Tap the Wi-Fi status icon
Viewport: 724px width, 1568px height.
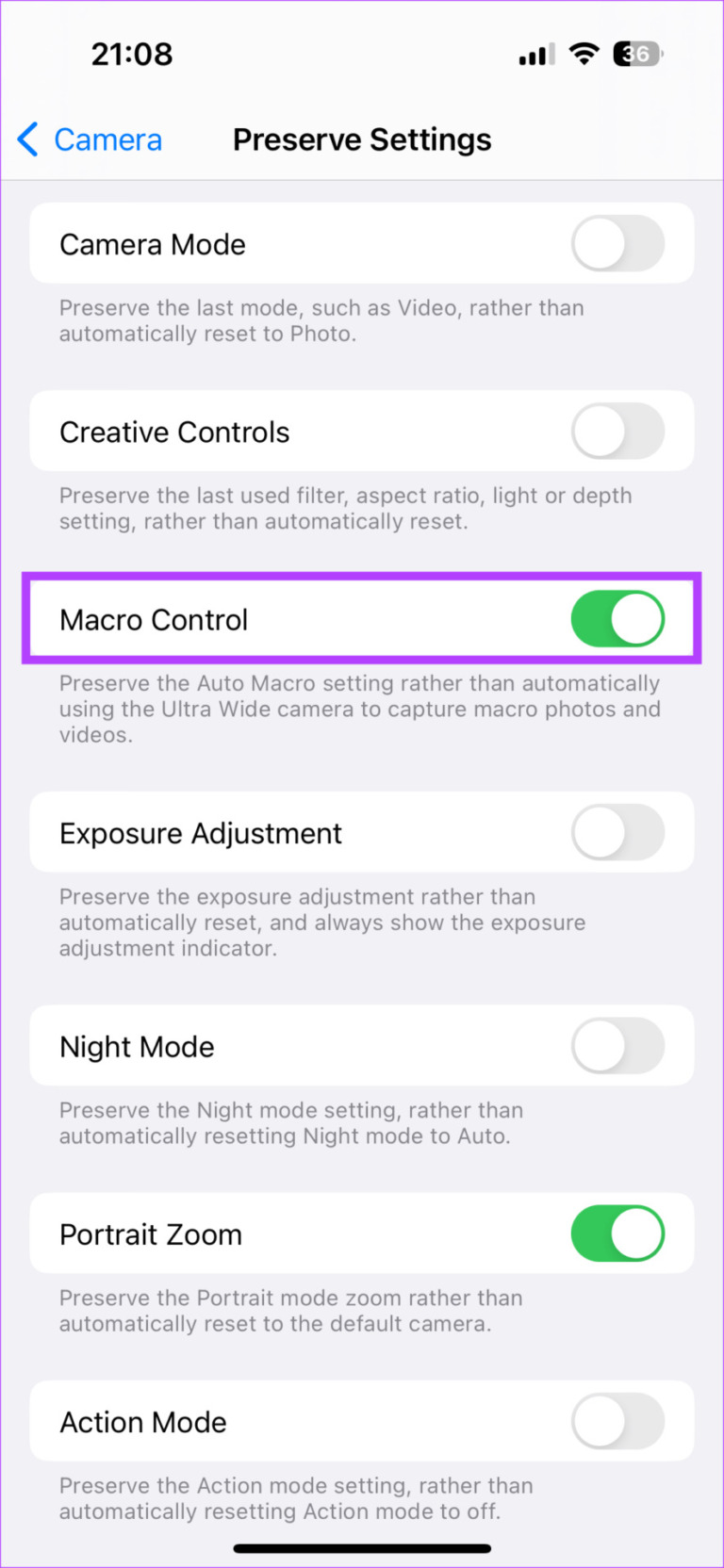pyautogui.click(x=584, y=54)
